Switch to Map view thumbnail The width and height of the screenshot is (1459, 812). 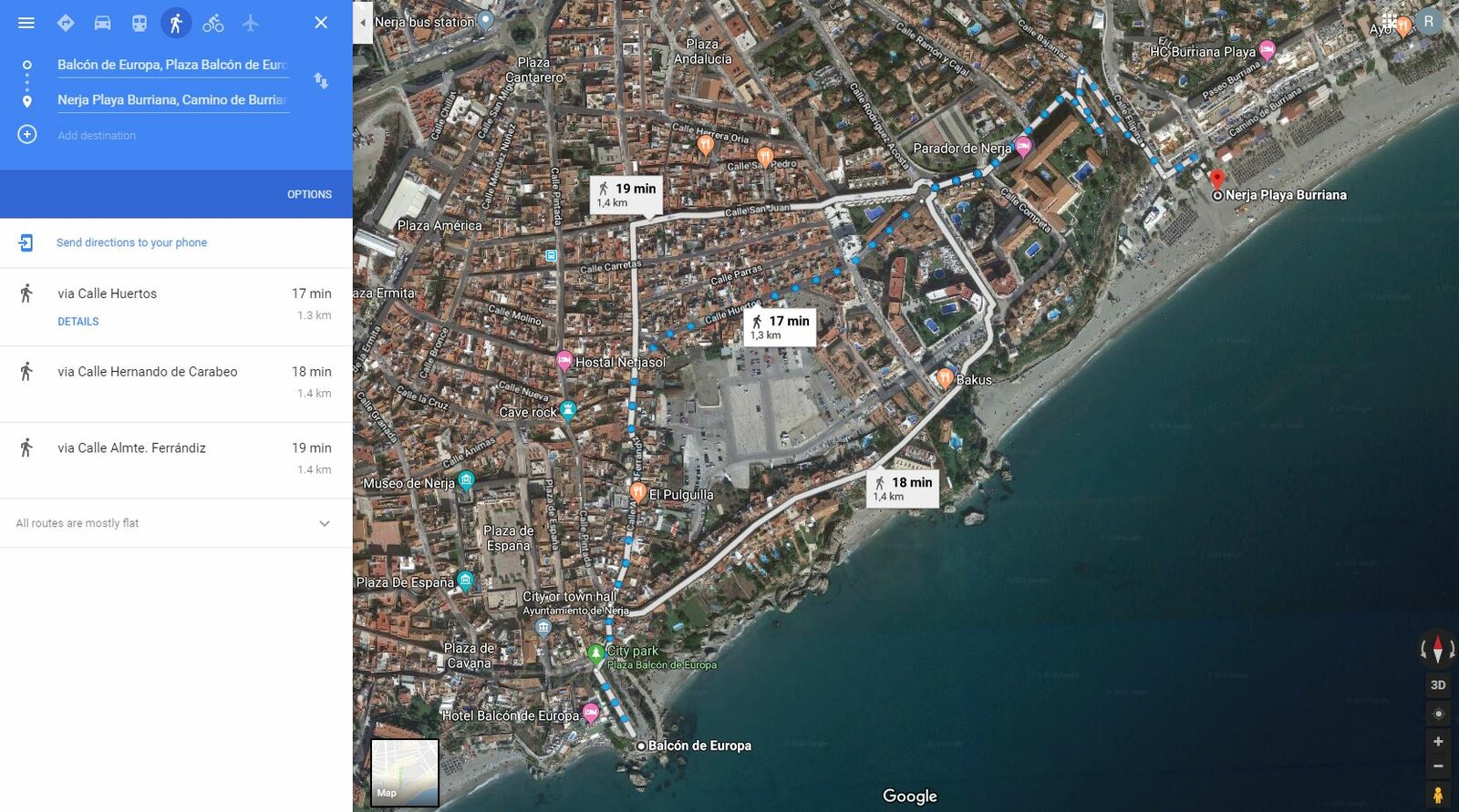[x=405, y=772]
